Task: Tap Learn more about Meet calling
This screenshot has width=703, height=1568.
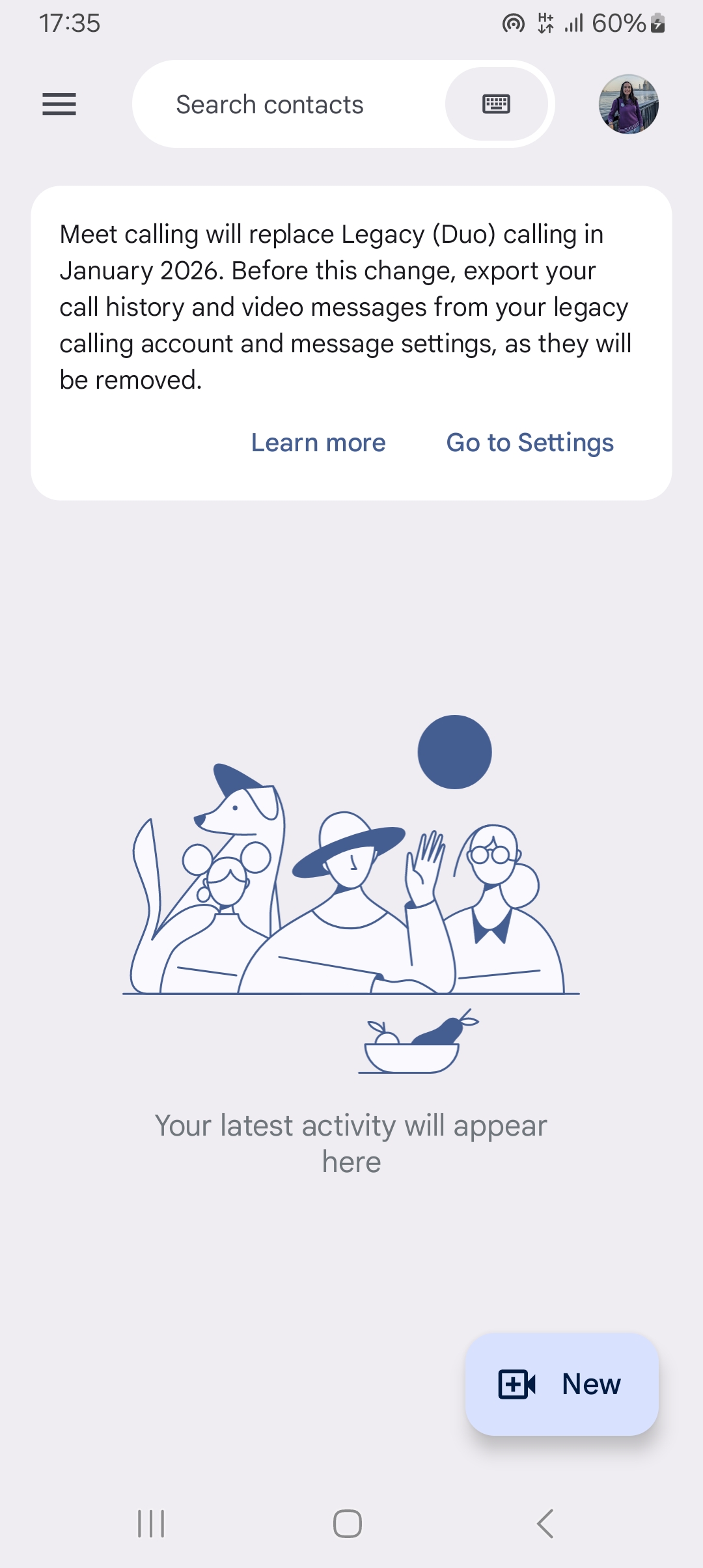Action: click(318, 443)
